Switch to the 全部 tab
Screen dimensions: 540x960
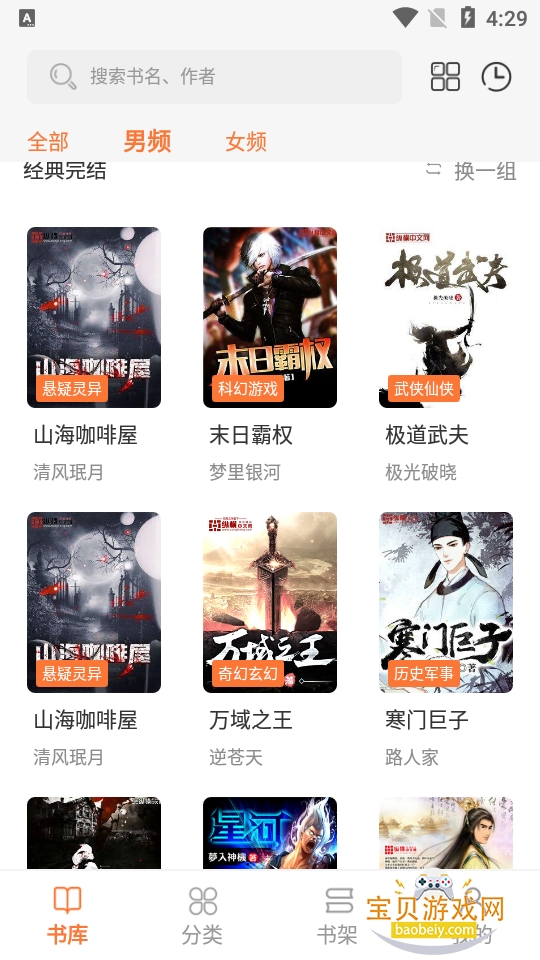48,141
